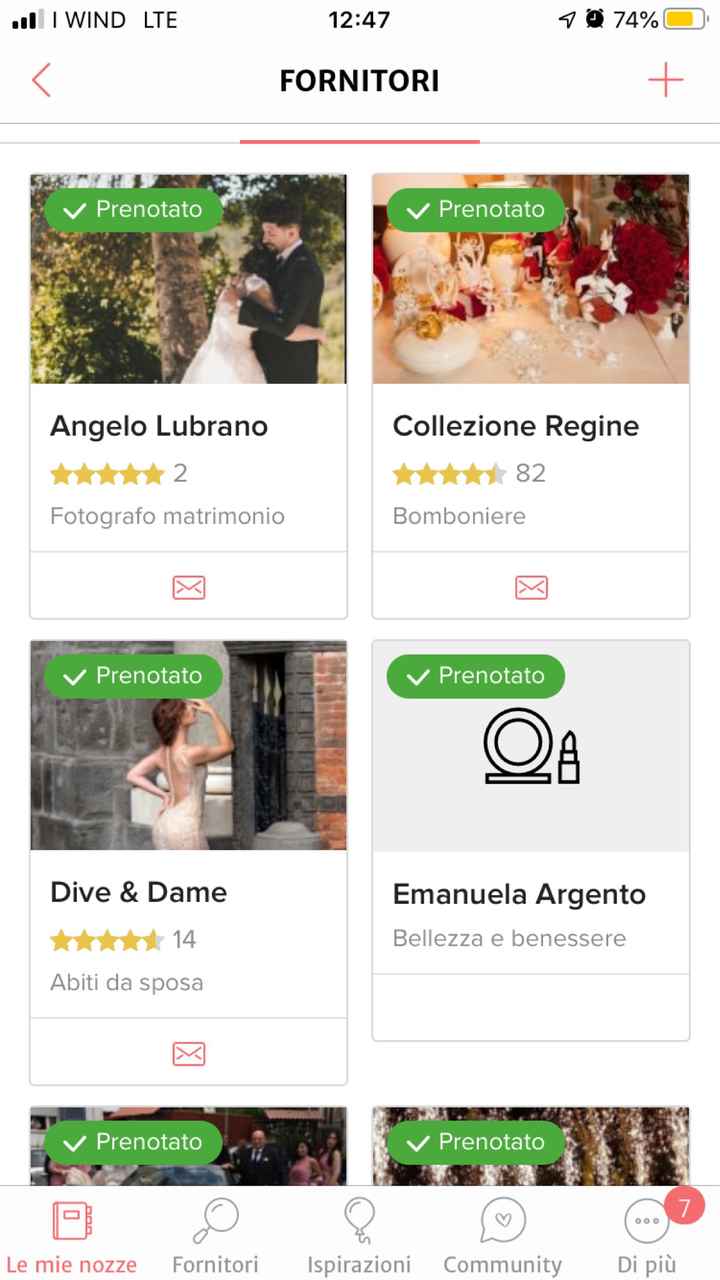Tap the Di più menu item in bottom bar
This screenshot has width=720, height=1280.
(x=645, y=1263)
